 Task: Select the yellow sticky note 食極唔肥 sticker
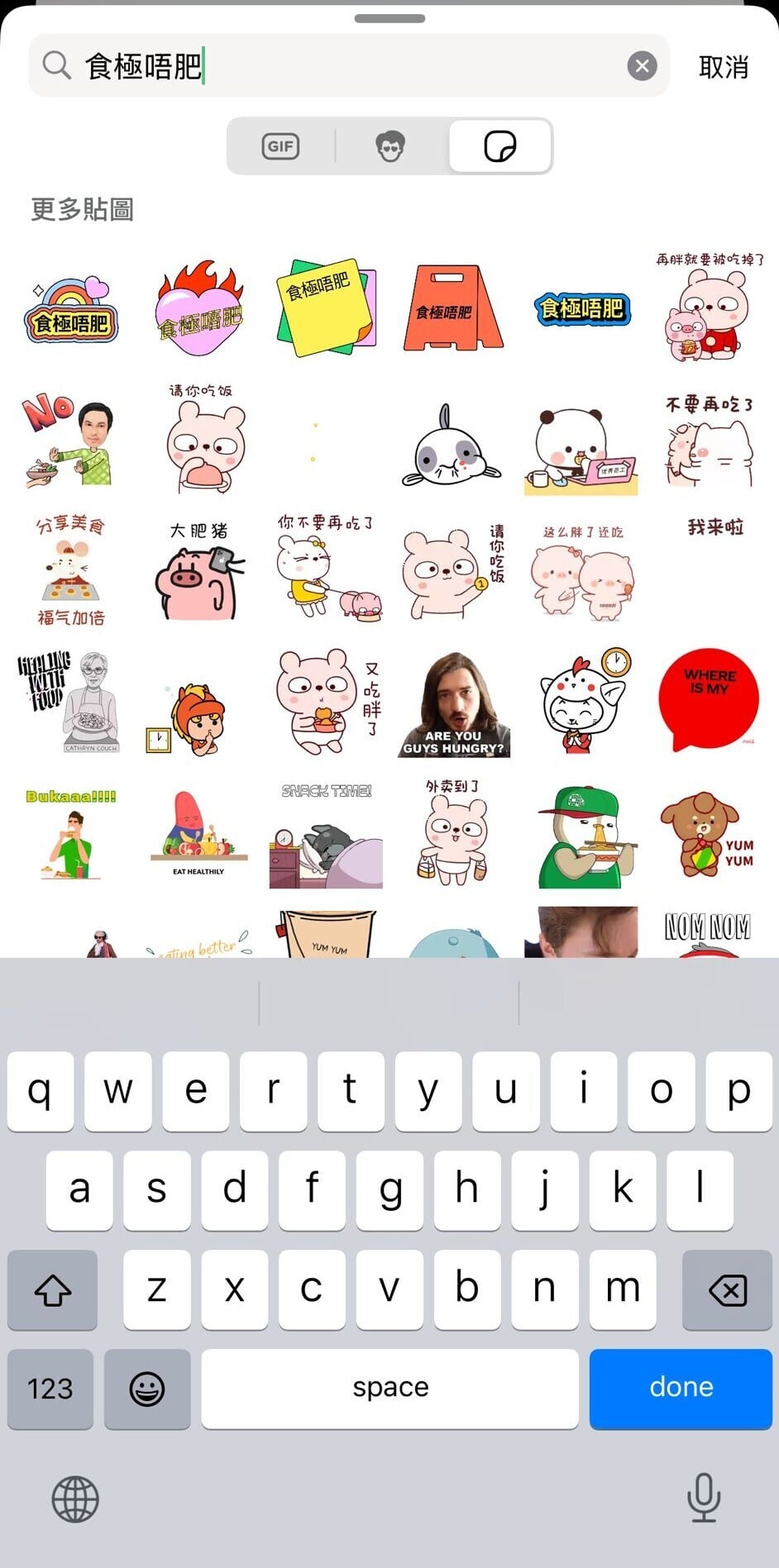[325, 307]
